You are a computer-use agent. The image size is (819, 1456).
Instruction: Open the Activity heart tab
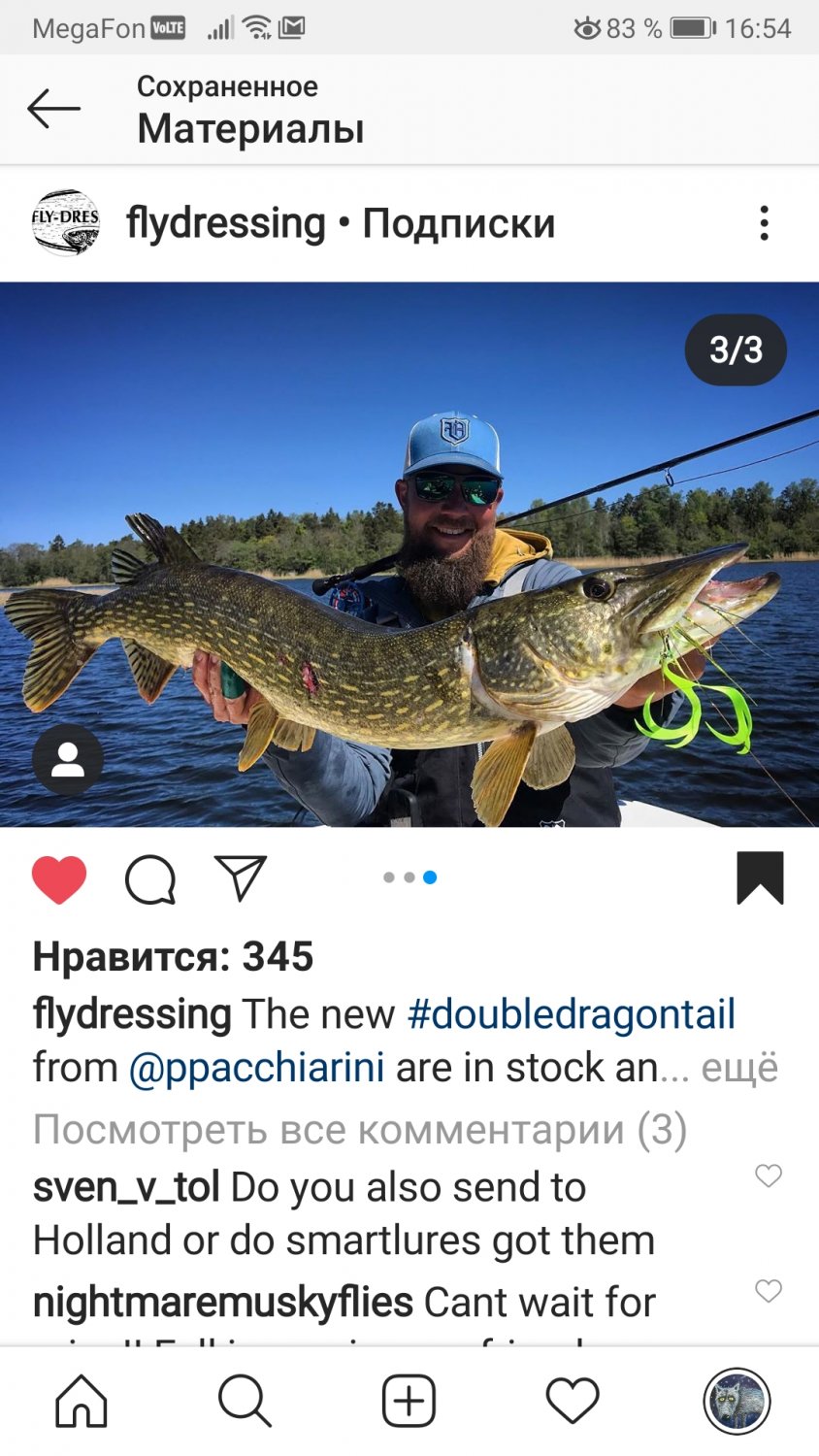click(x=573, y=1402)
